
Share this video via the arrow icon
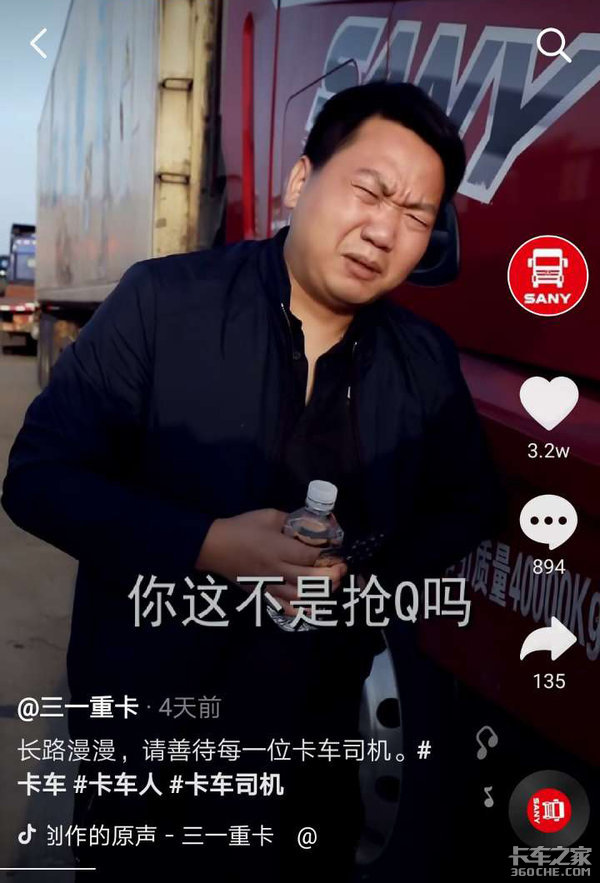(548, 641)
